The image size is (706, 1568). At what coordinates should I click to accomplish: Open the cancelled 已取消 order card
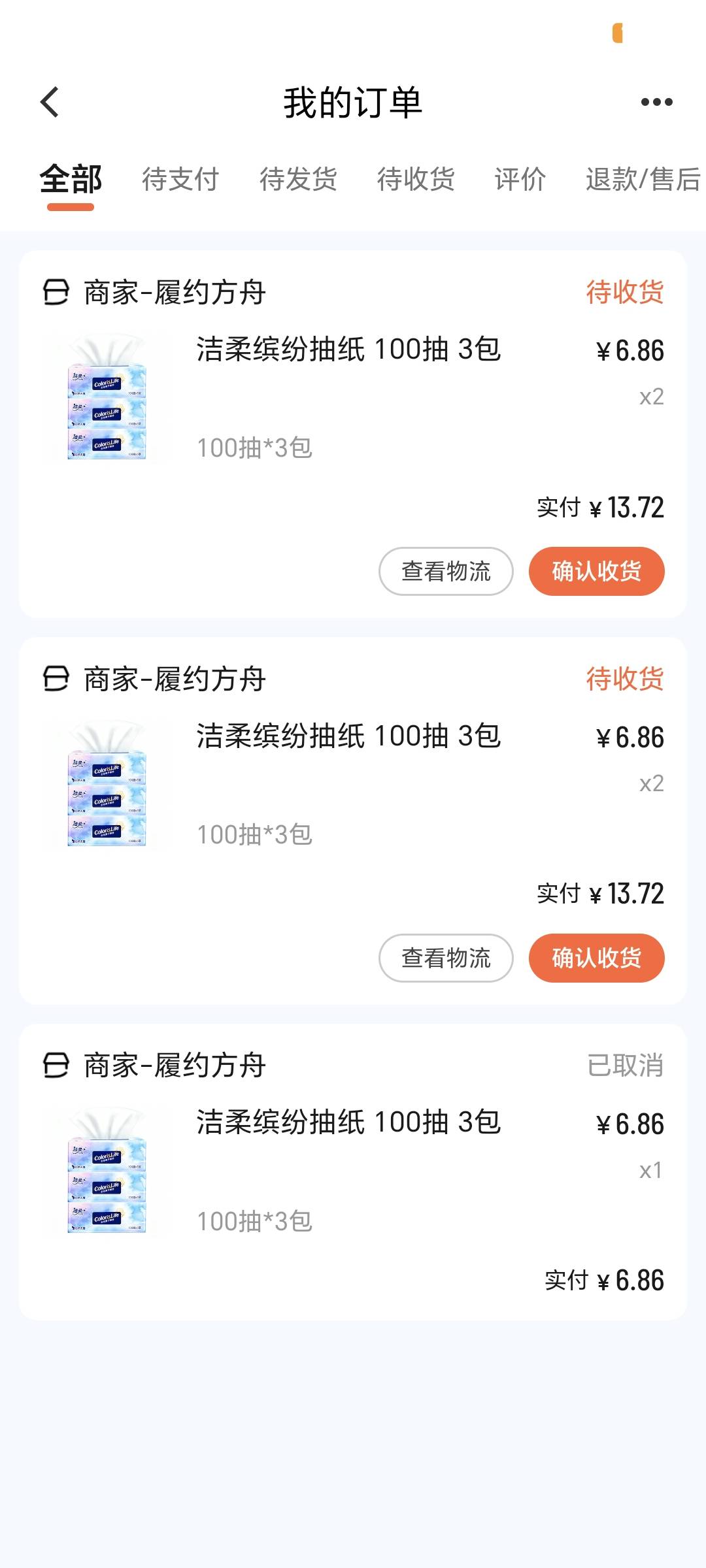tap(353, 1172)
